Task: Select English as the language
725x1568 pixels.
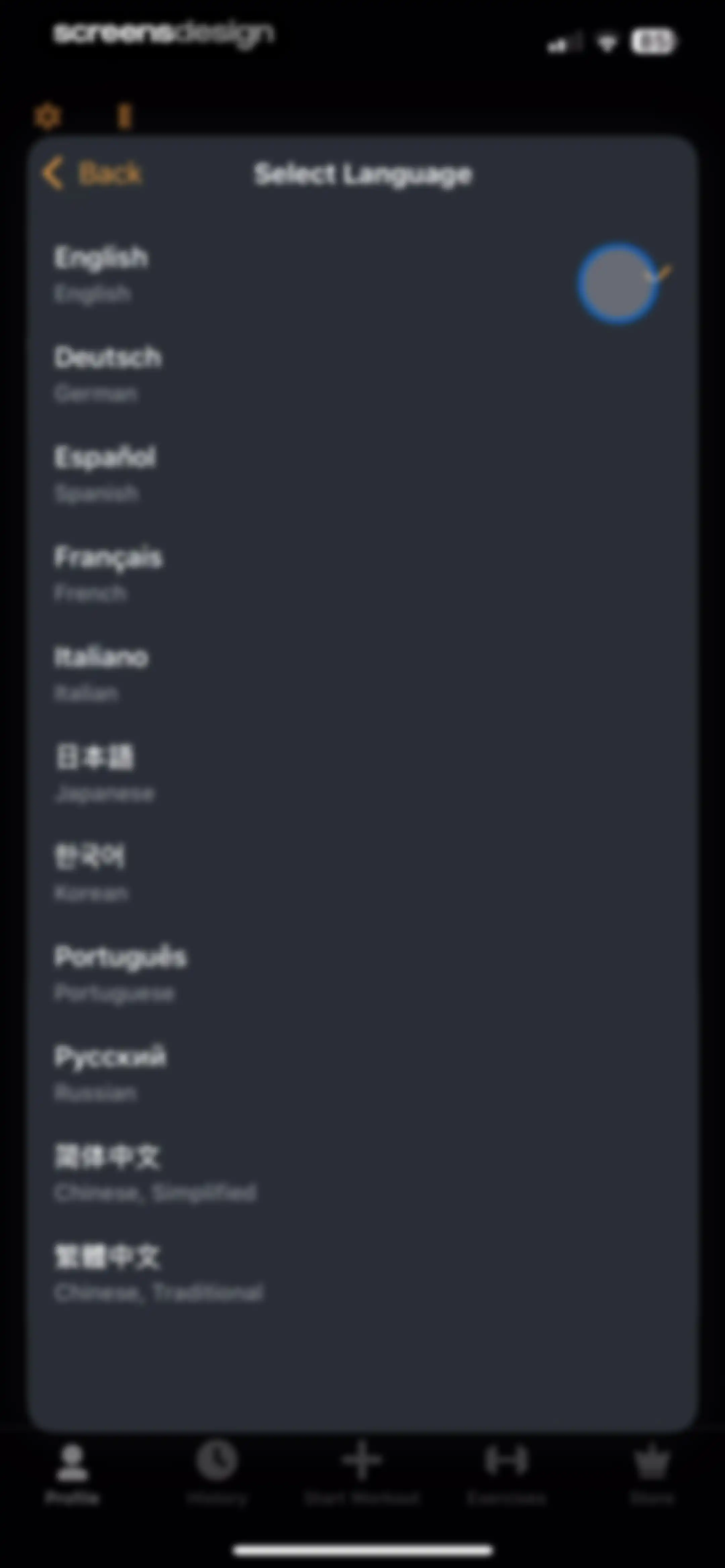Action: (x=362, y=275)
